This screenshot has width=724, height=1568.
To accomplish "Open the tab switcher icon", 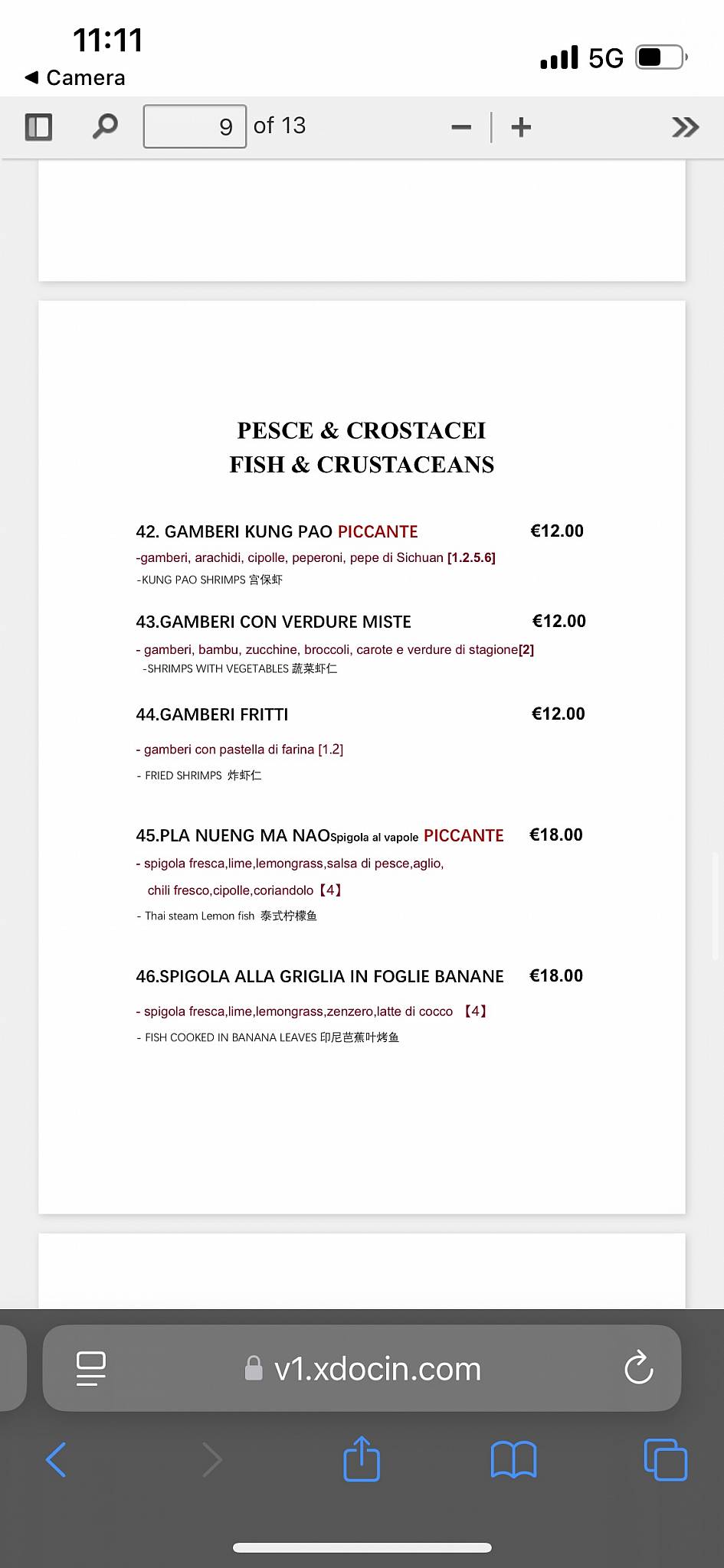I will point(663,1459).
